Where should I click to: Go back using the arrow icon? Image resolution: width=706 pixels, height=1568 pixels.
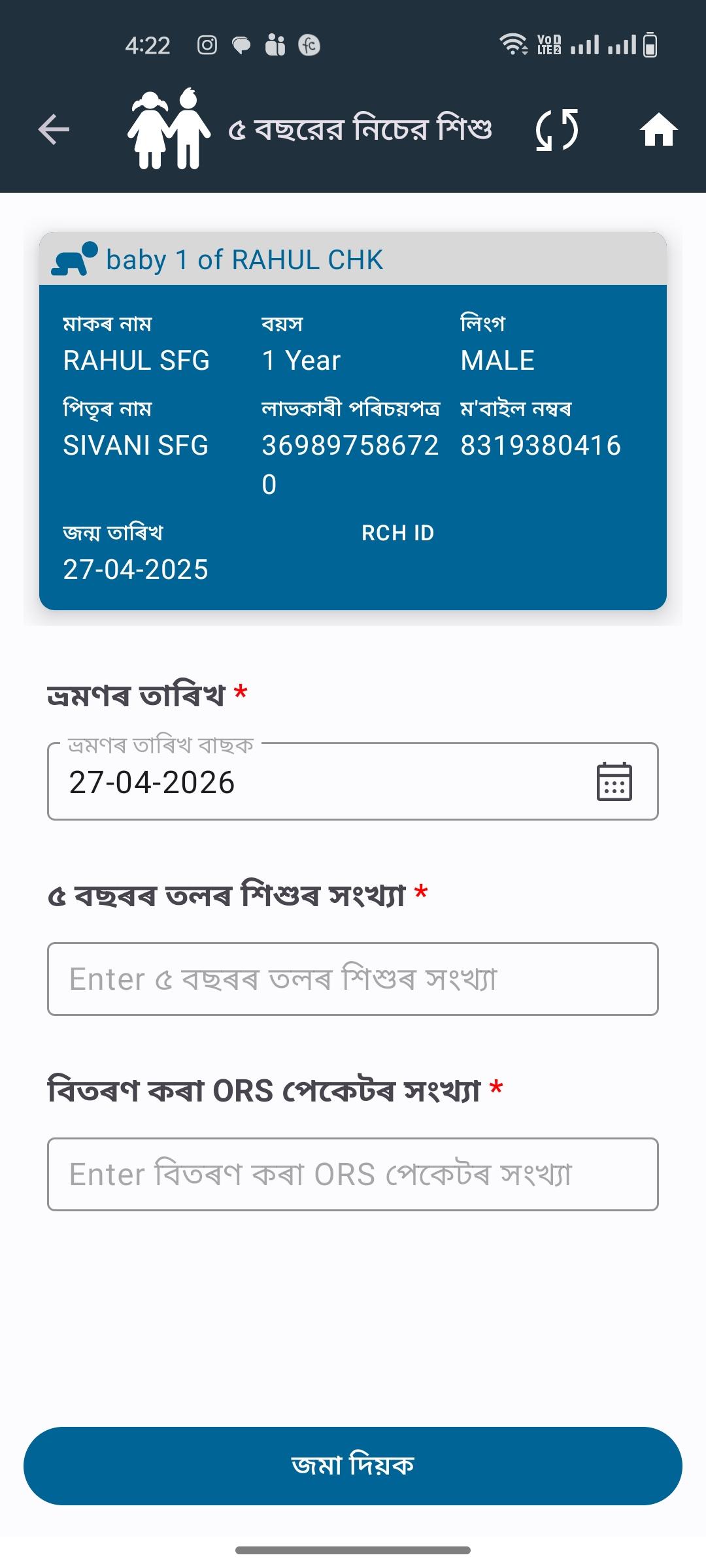54,129
